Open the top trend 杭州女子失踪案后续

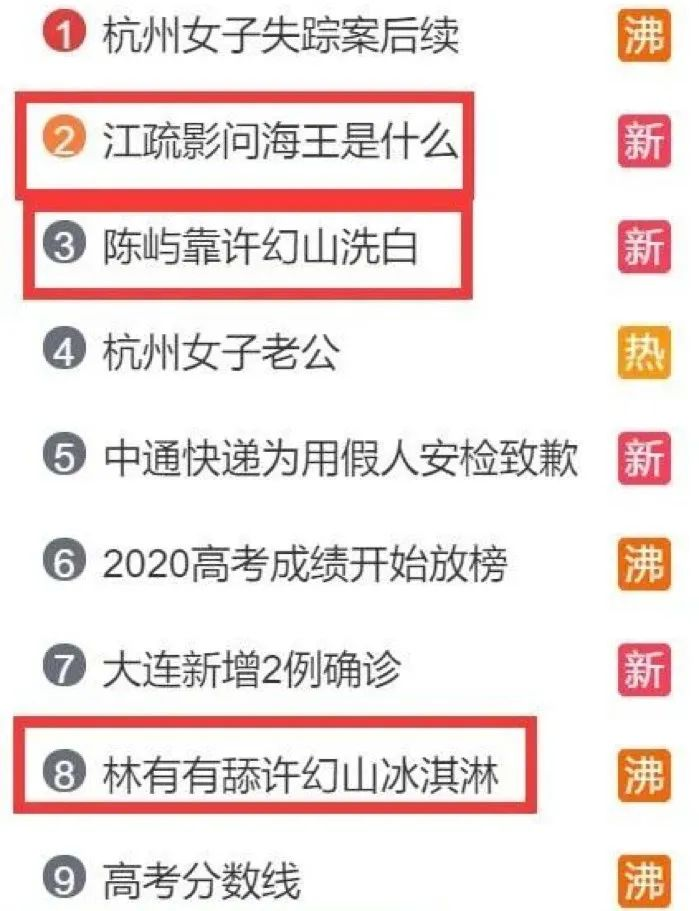tap(281, 37)
